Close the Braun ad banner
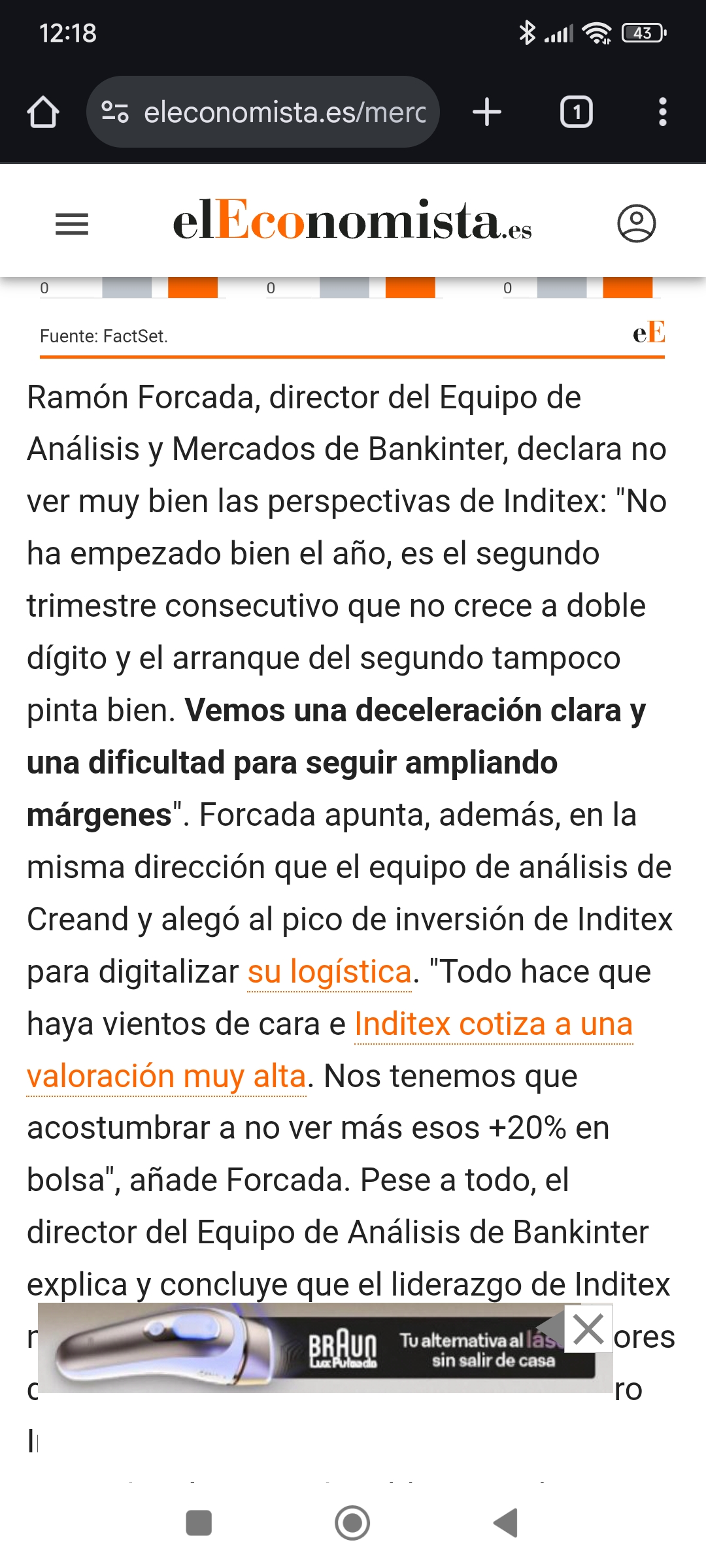This screenshot has width=706, height=1568. pos(588,1330)
